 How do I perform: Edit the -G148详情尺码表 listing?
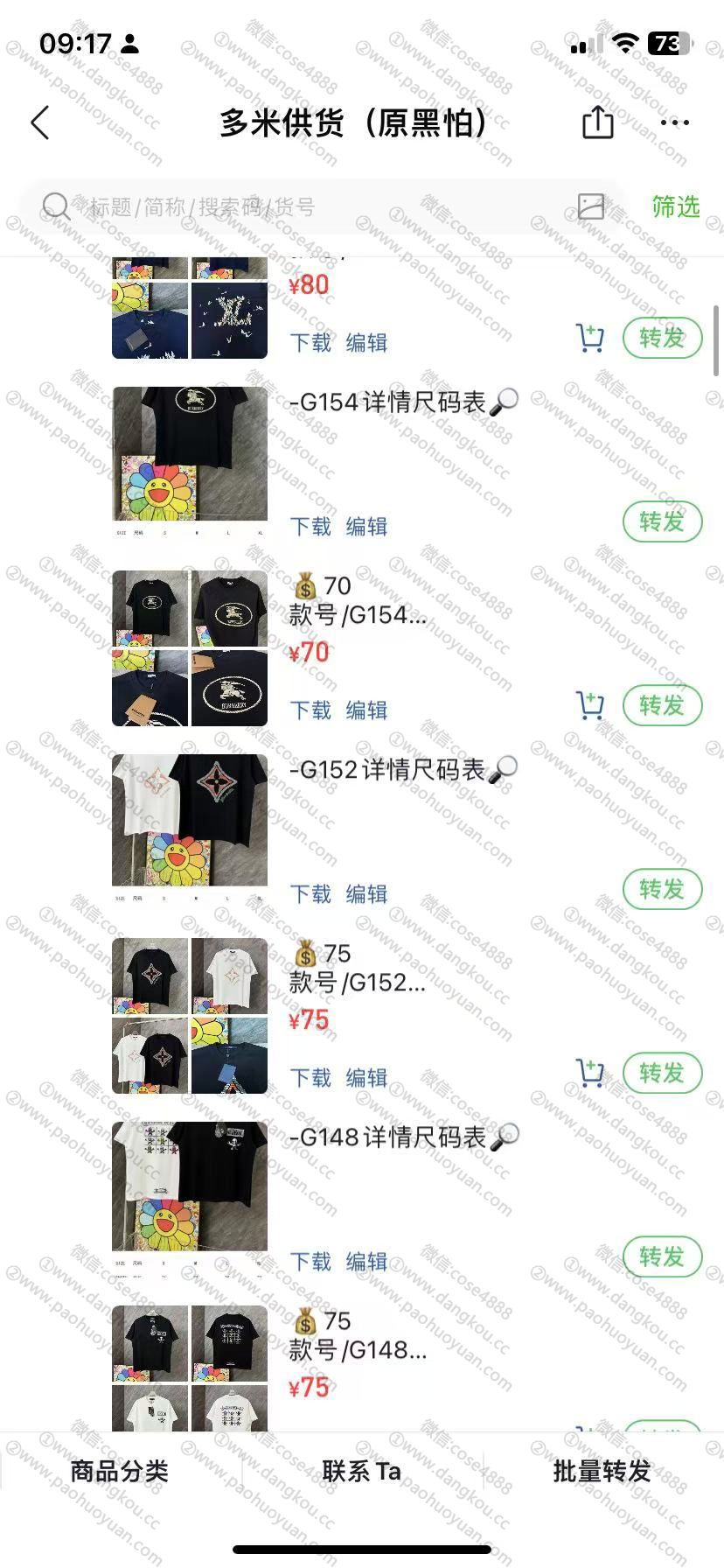[x=366, y=1261]
